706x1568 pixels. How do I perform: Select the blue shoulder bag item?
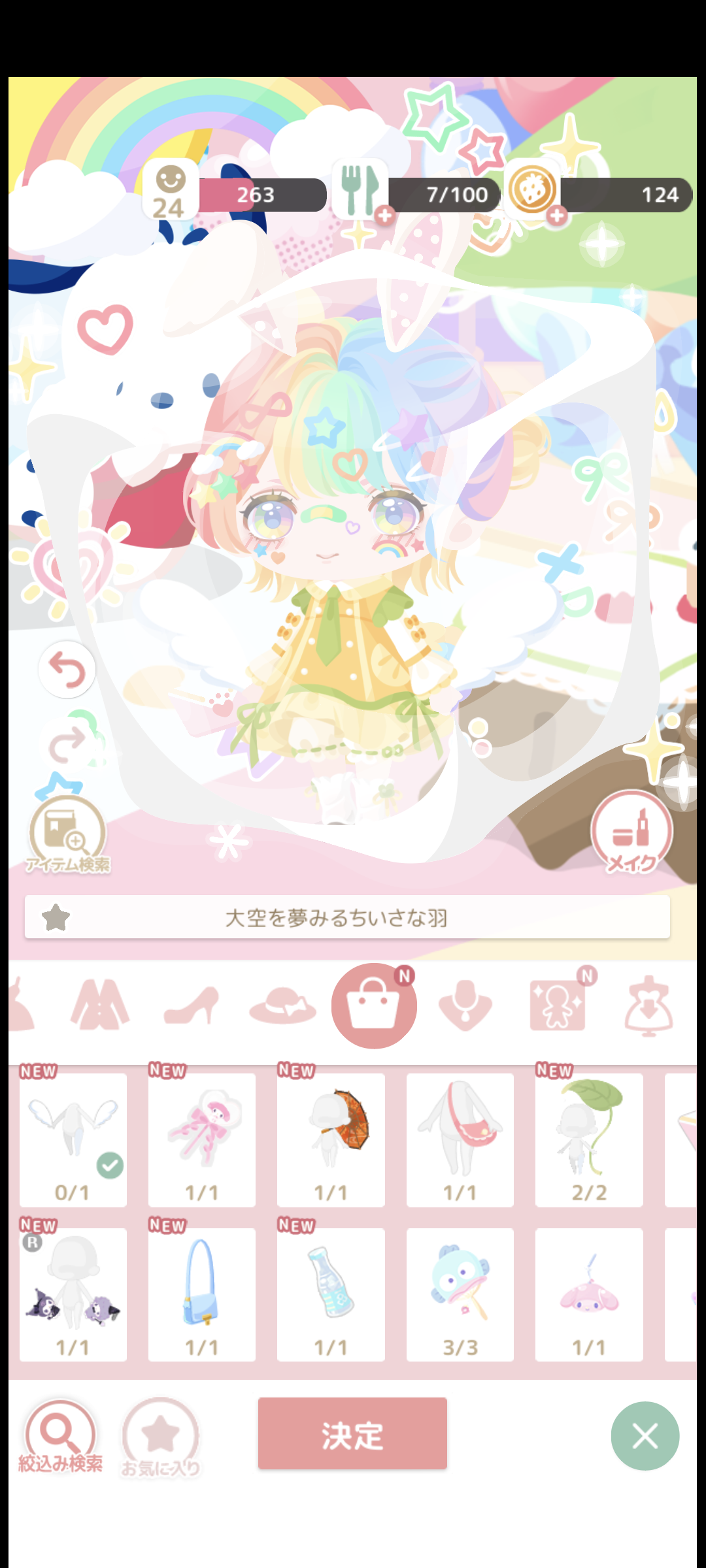pos(202,1294)
